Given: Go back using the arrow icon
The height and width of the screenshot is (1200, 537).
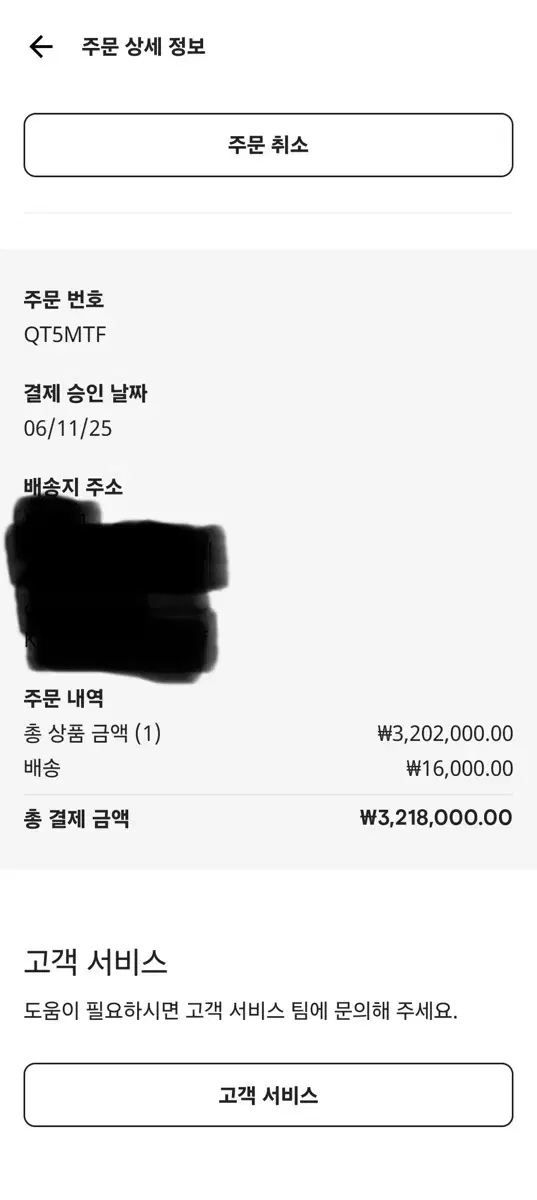Looking at the screenshot, I should pos(40,46).
